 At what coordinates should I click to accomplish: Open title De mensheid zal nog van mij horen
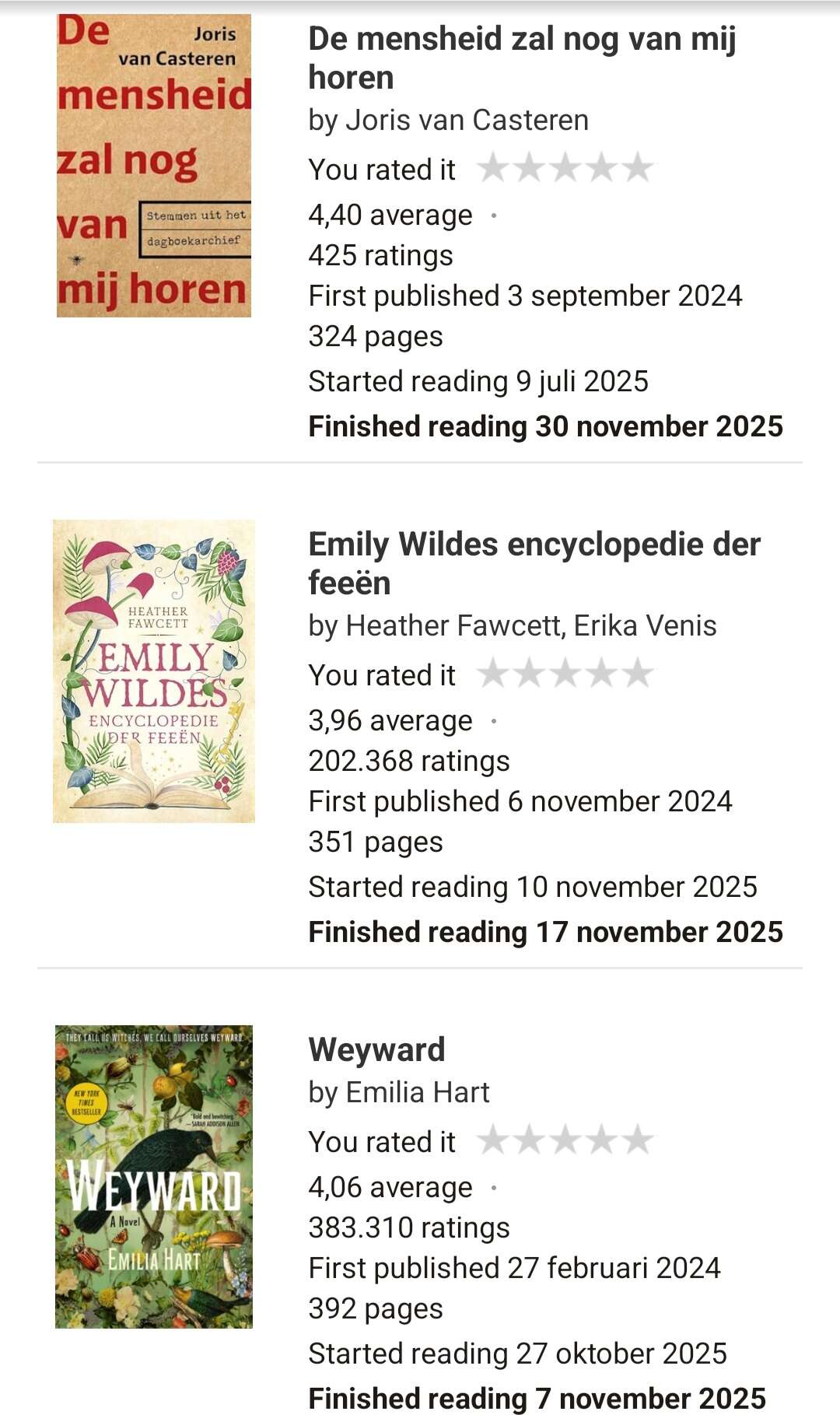(x=521, y=58)
